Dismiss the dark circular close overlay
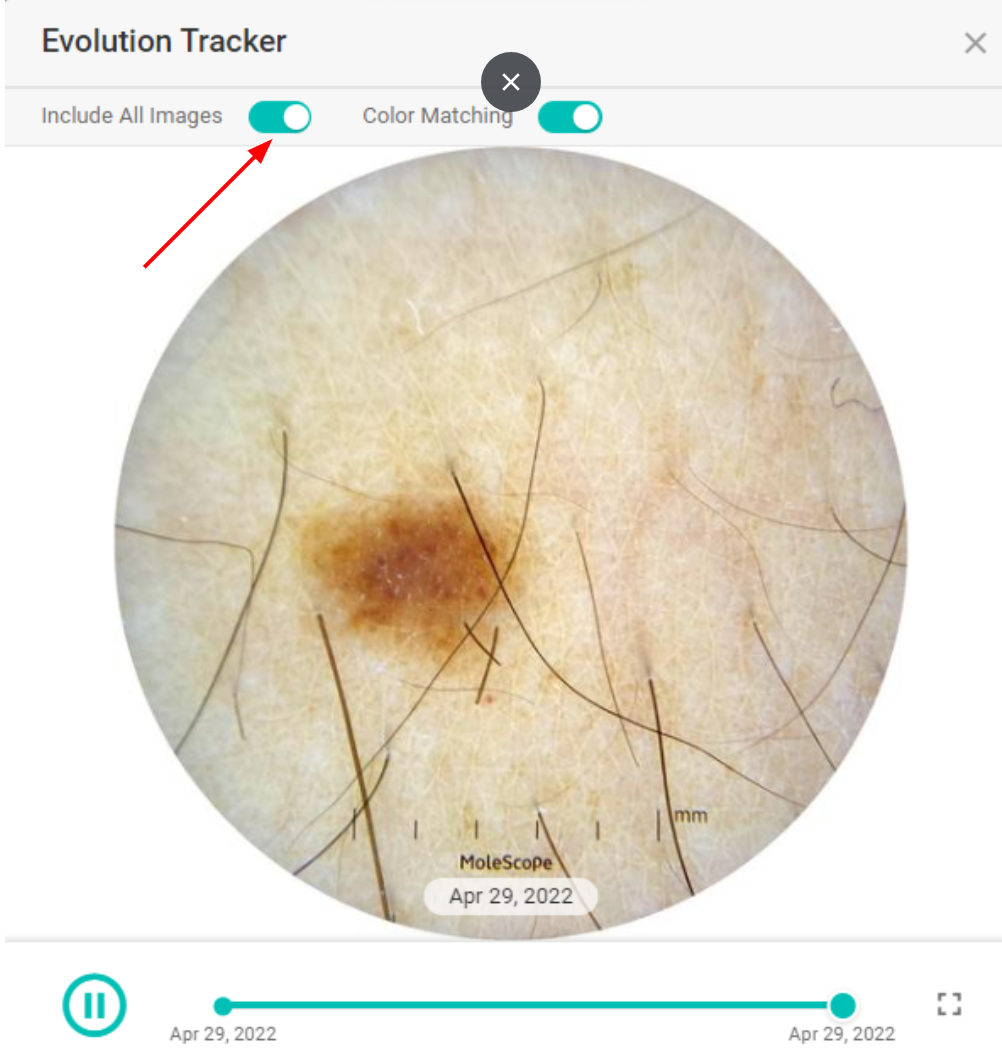This screenshot has height=1050, width=1002. coord(511,82)
